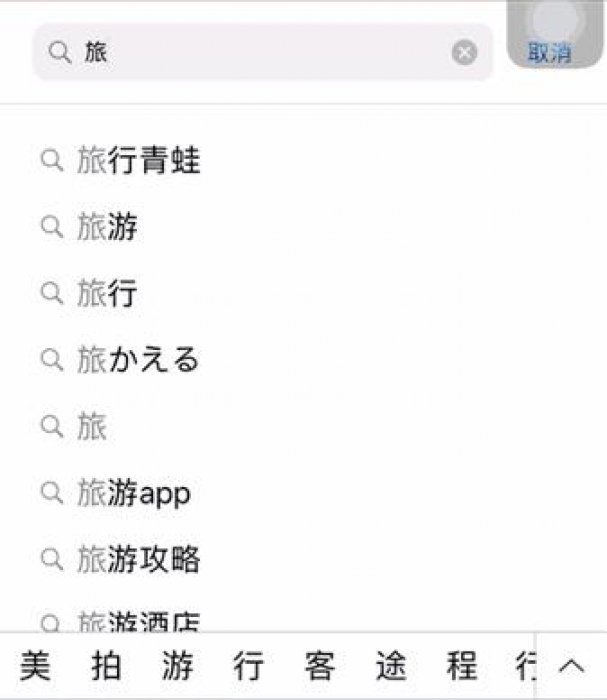This screenshot has width=607, height=700.
Task: Open the 旅行 suggestion
Action: point(107,293)
